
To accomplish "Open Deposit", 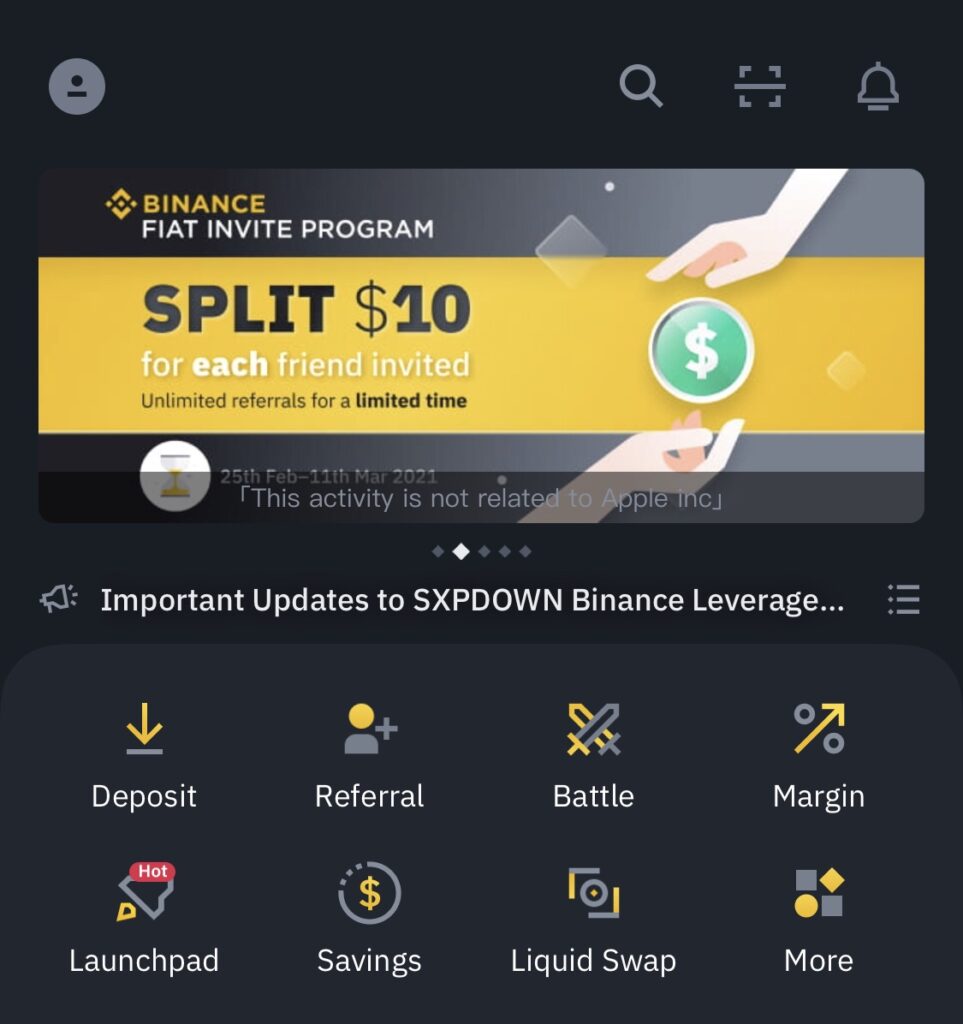I will click(144, 753).
